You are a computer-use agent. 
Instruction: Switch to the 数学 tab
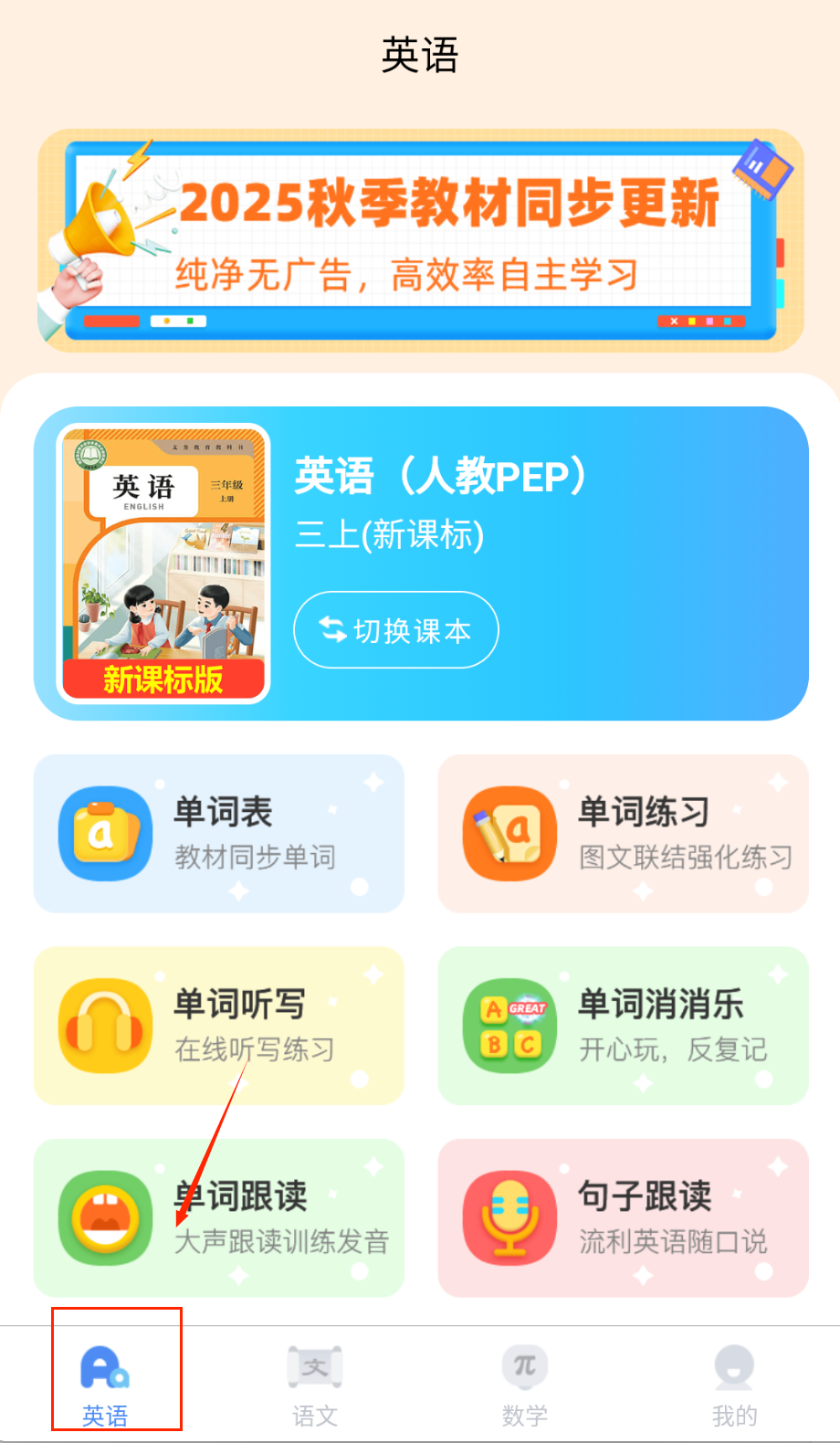[525, 1385]
